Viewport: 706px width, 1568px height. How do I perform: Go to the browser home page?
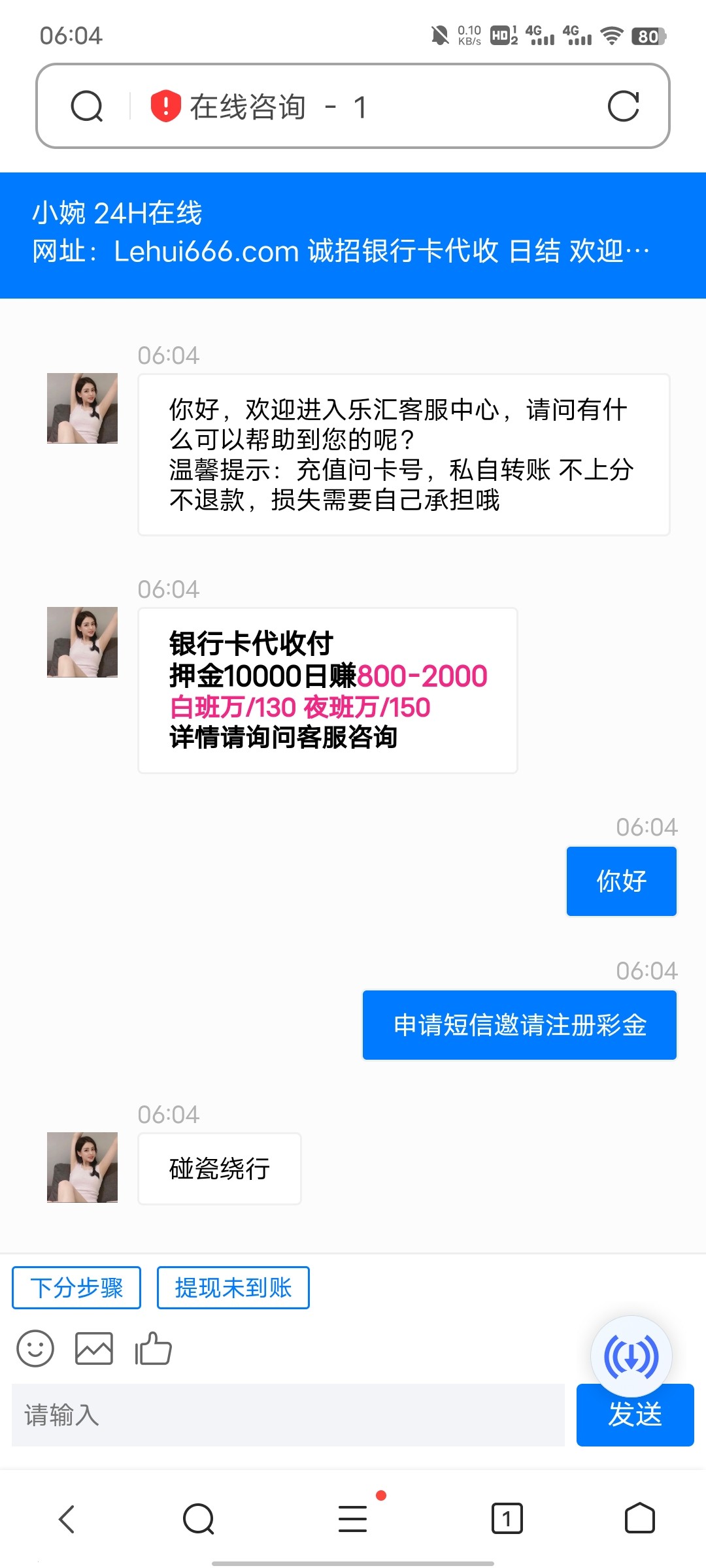coord(639,1518)
